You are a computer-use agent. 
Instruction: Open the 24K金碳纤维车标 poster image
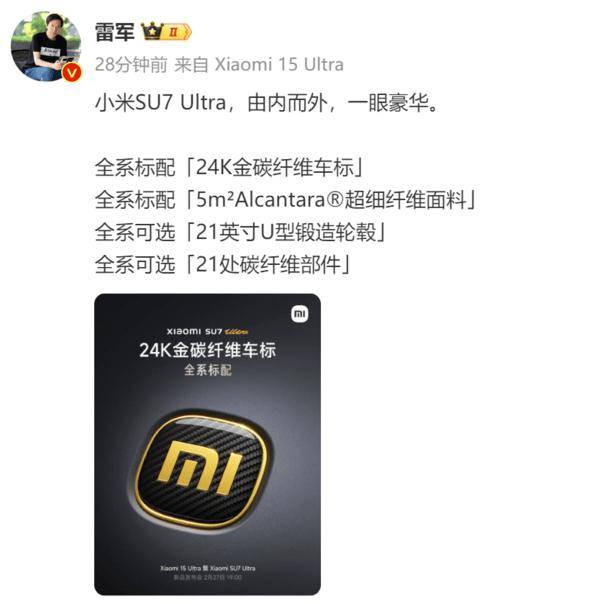[207, 444]
